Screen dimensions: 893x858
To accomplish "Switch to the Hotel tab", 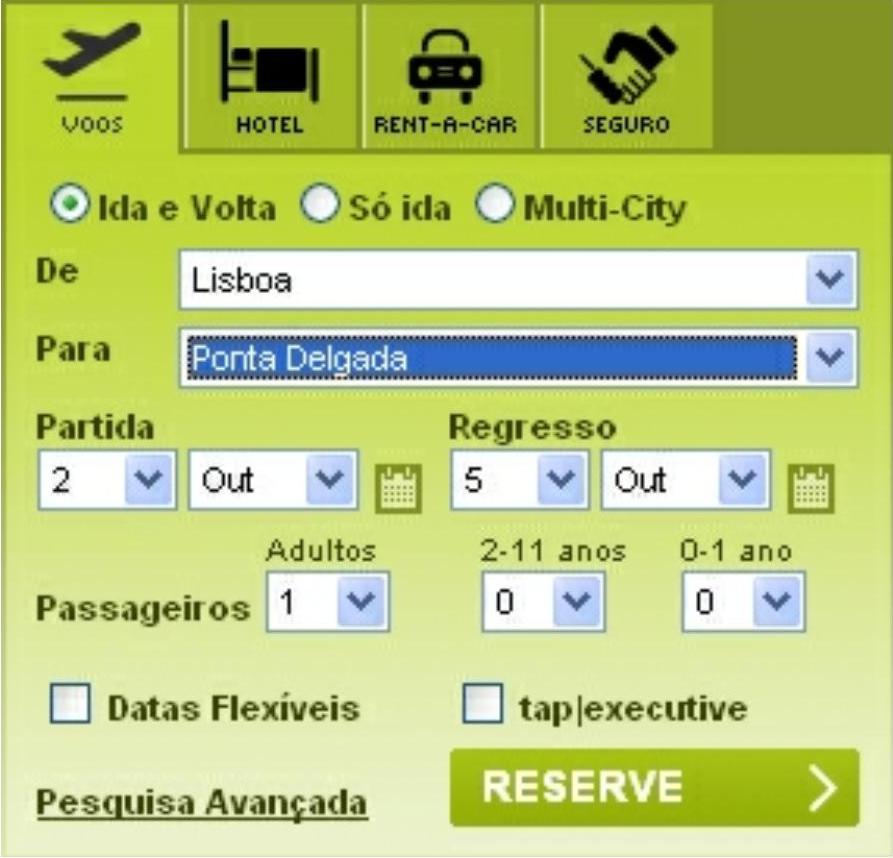I will 269,79.
